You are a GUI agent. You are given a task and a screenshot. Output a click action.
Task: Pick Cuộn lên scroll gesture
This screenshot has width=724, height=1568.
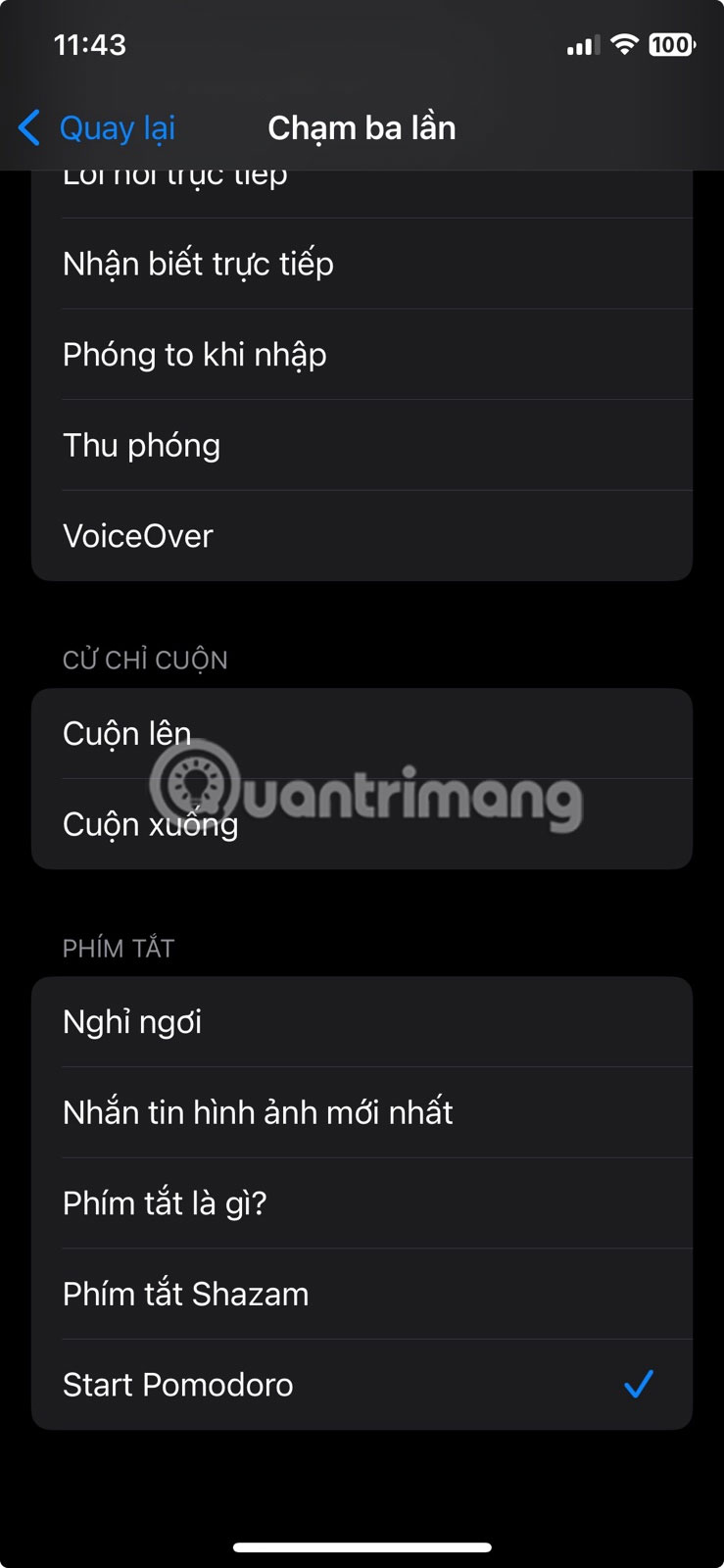point(362,733)
